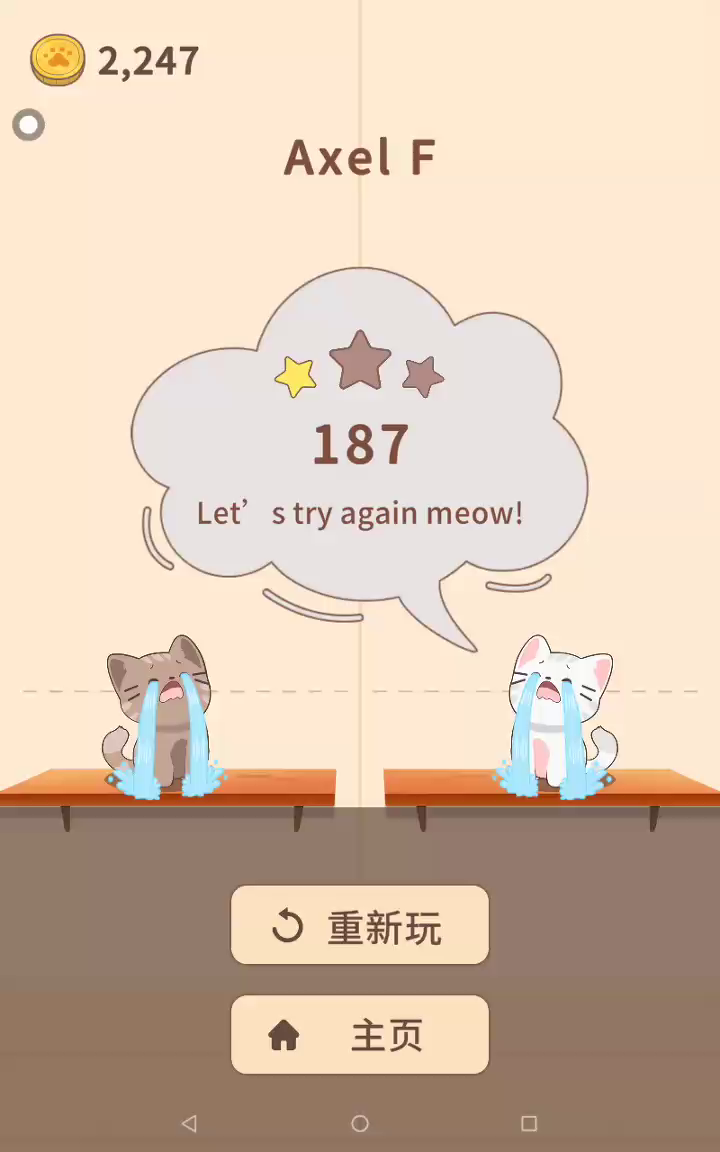Tap the system back button
The height and width of the screenshot is (1152, 720).
tap(189, 1124)
